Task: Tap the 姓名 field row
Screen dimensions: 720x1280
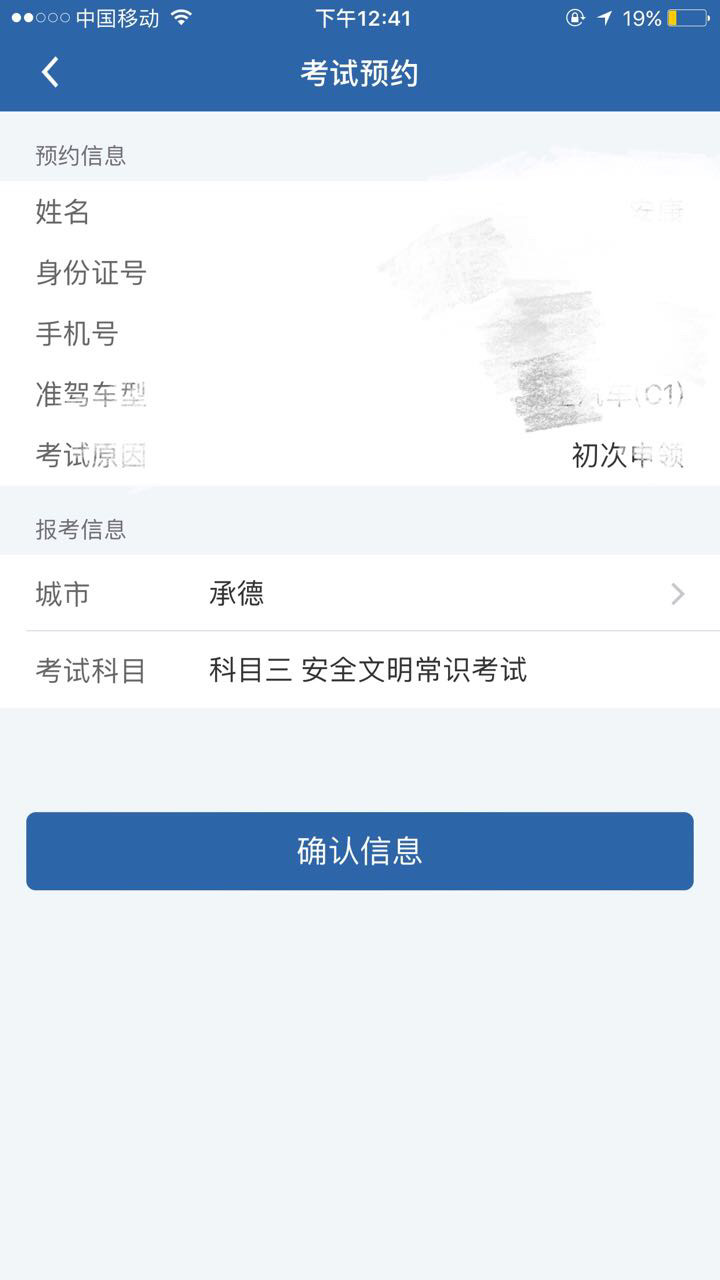Action: pos(360,212)
